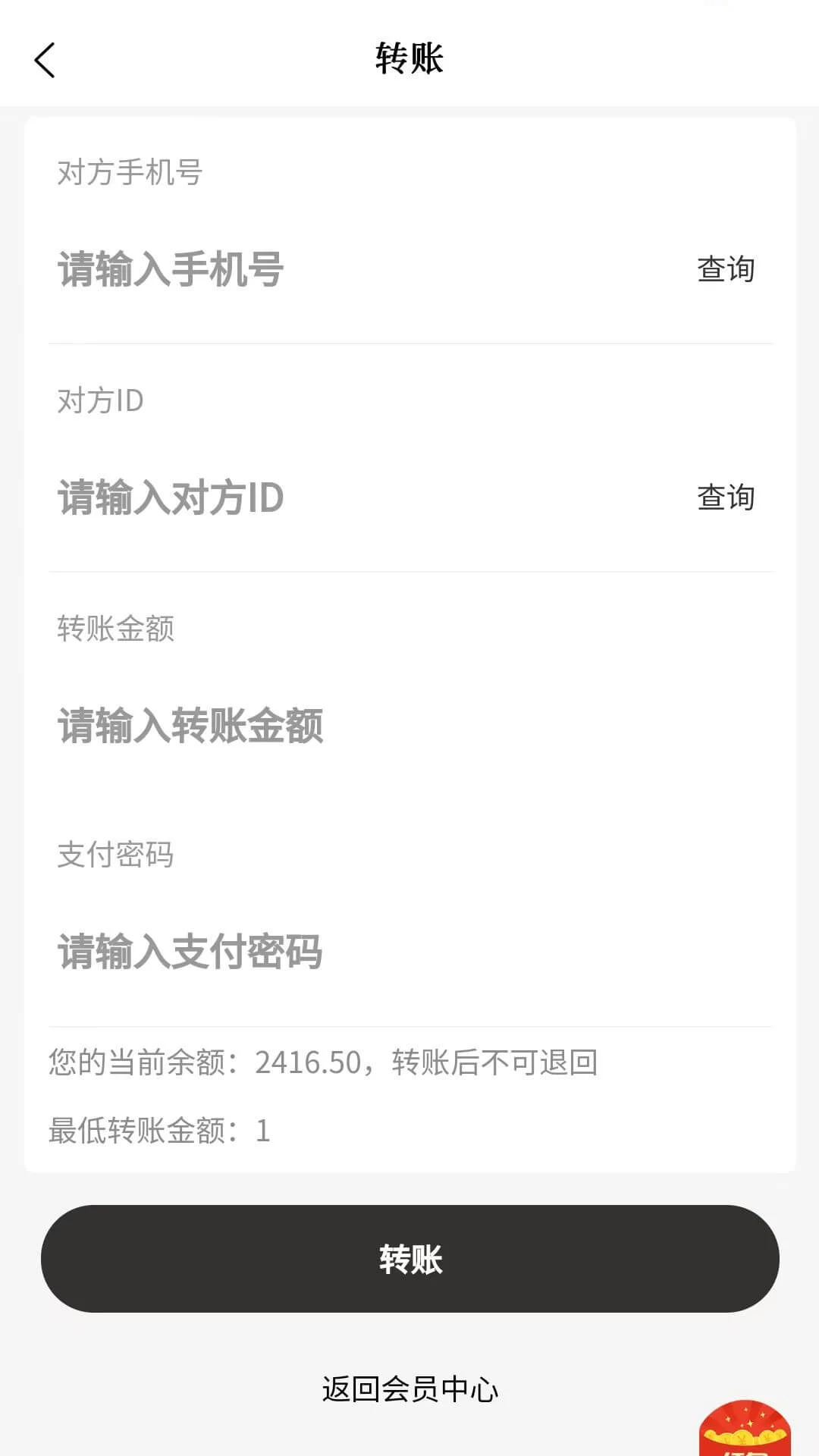Click 查询 next to the 对方ID field
Image resolution: width=819 pixels, height=1456 pixels.
click(723, 498)
